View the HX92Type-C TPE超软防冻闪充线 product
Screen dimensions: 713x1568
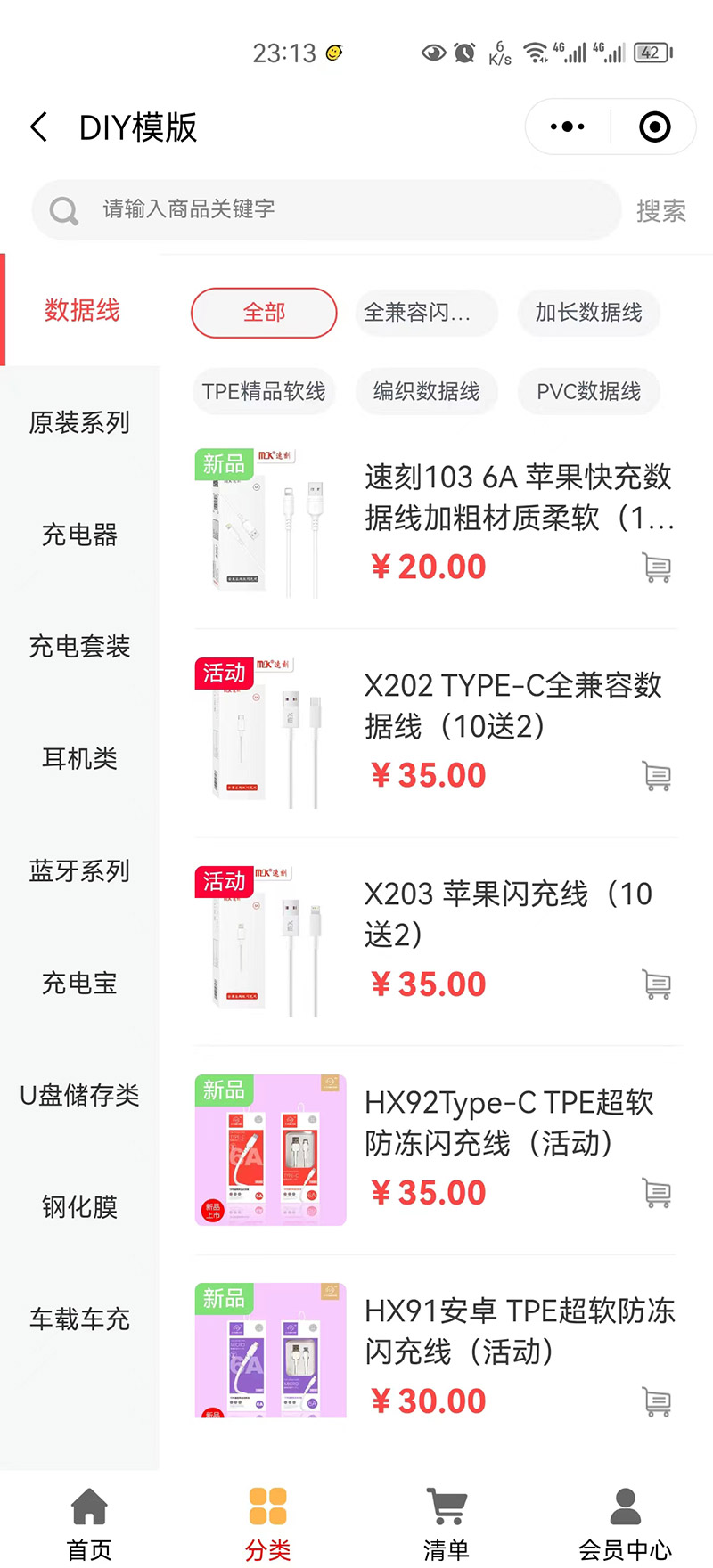coord(508,1123)
